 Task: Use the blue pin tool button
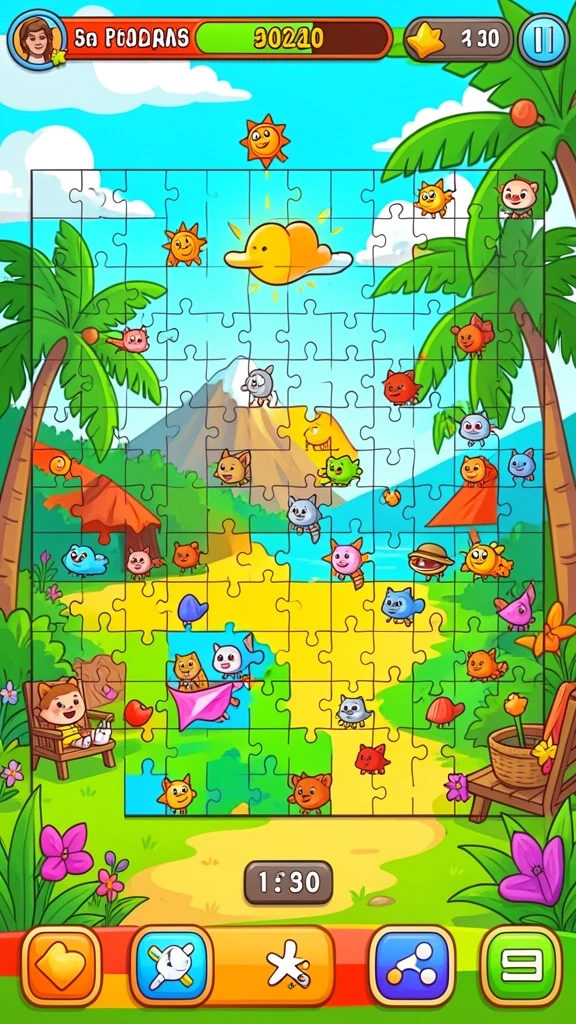(172, 965)
